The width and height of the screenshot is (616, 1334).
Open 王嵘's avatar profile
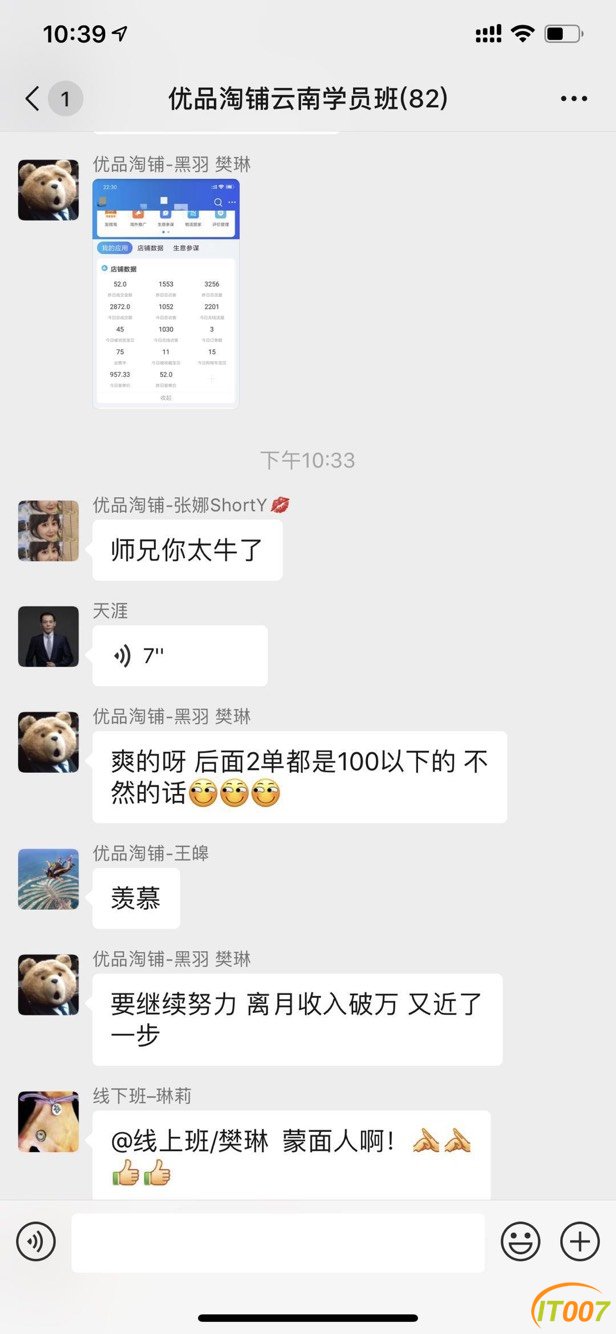48,879
